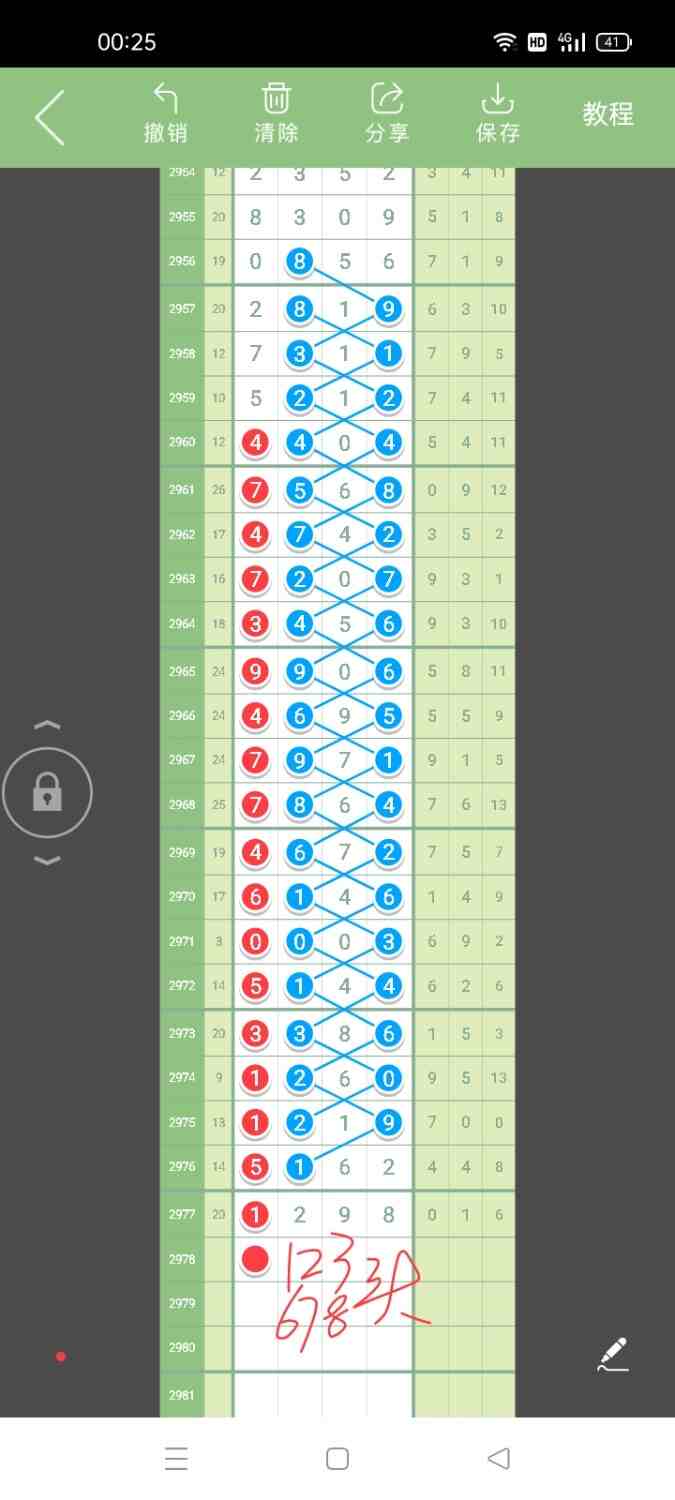The height and width of the screenshot is (1500, 675).
Task: Tap the down chevron below the lock
Action: (47, 860)
